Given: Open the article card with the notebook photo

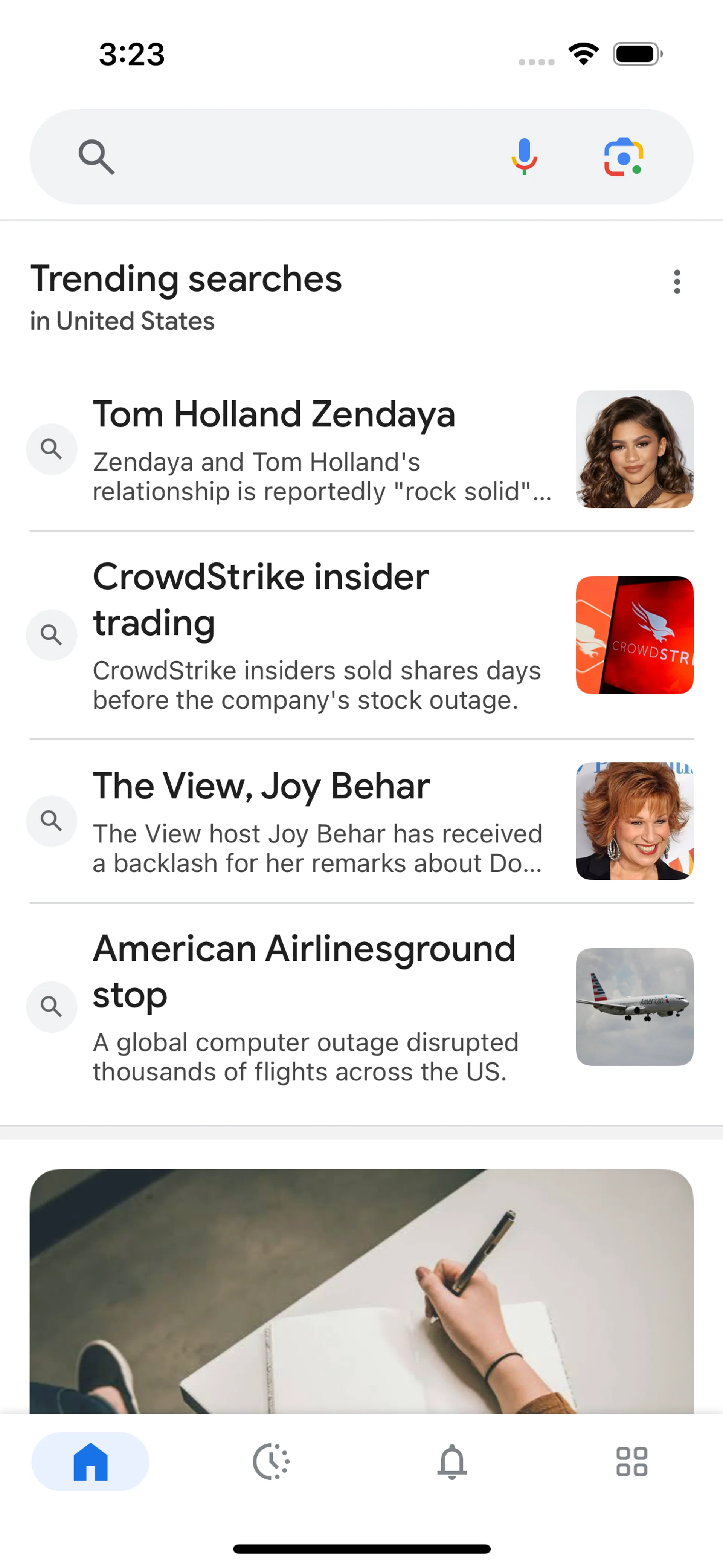Looking at the screenshot, I should tap(361, 1290).
